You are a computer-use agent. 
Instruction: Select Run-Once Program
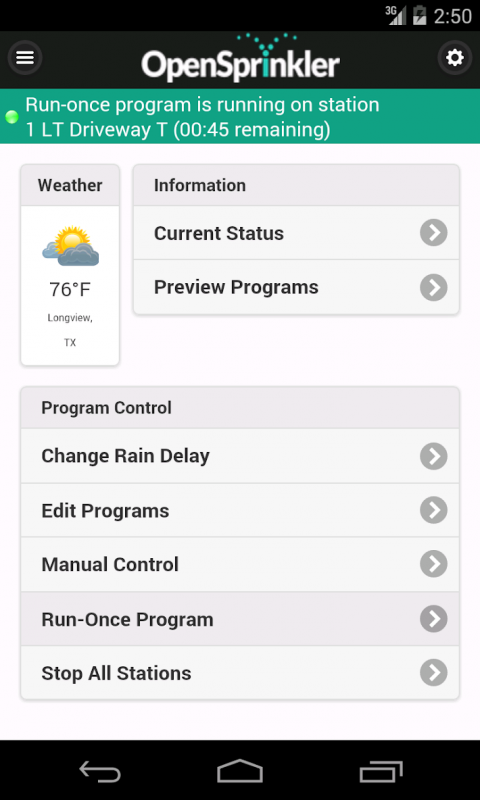pos(240,619)
